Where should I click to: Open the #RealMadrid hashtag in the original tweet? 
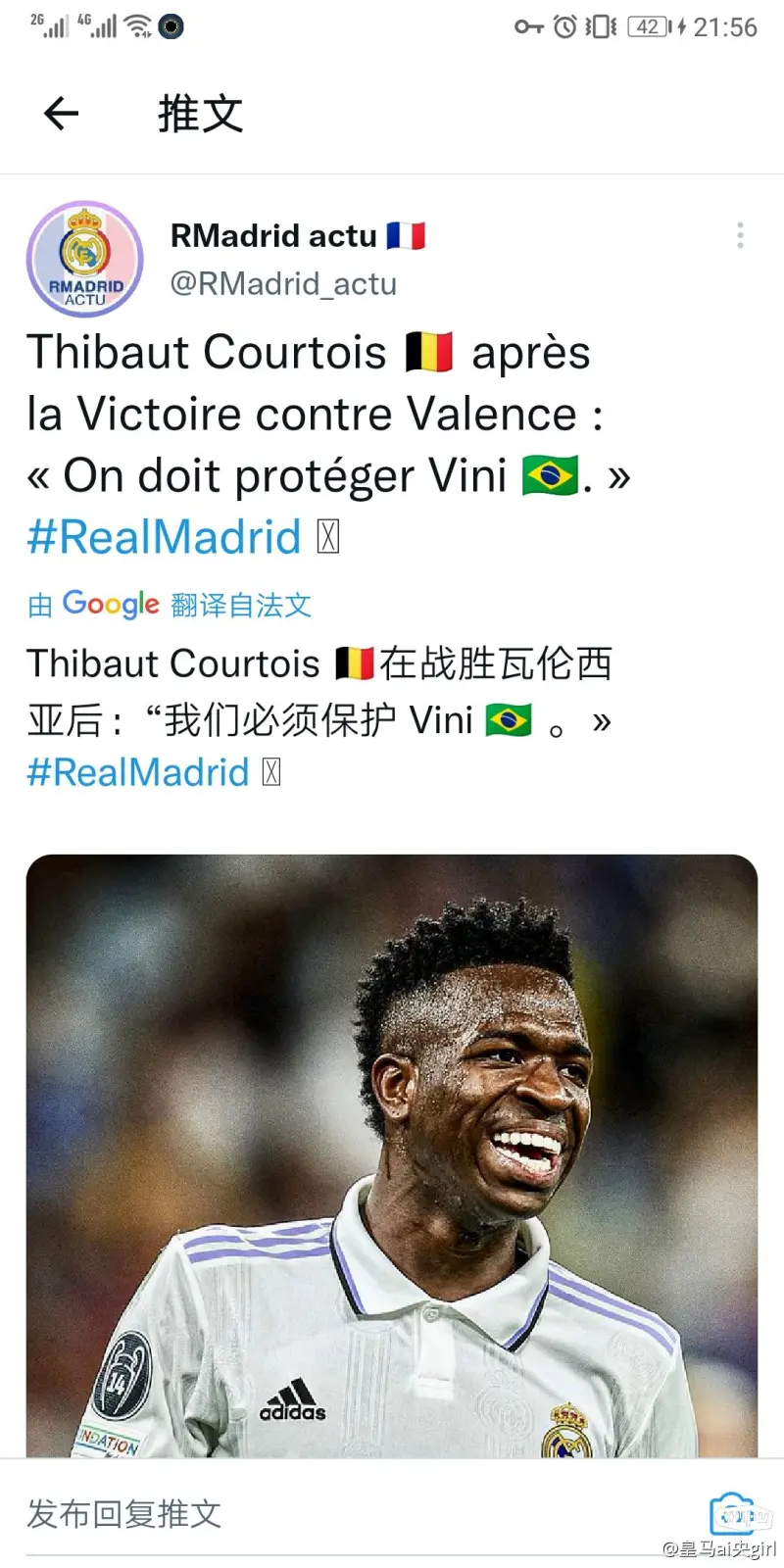point(164,537)
